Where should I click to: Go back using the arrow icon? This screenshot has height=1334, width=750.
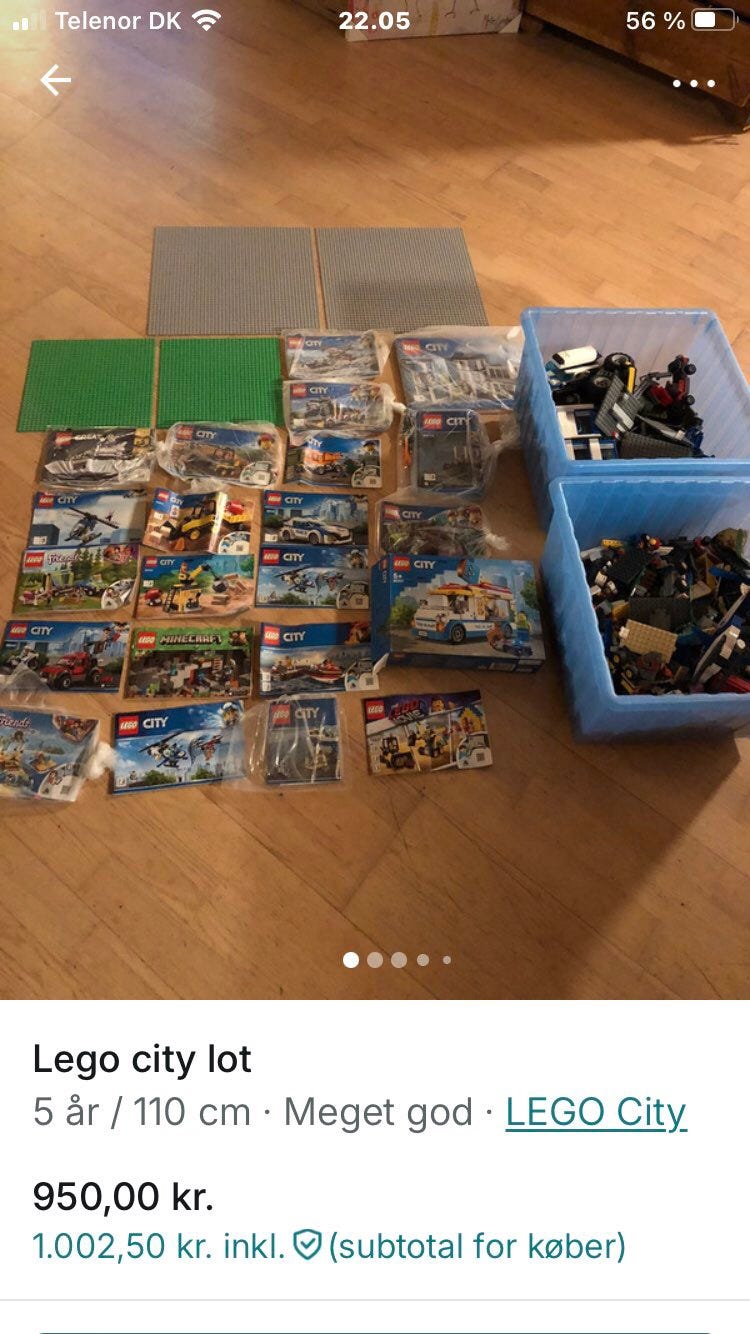coord(55,81)
